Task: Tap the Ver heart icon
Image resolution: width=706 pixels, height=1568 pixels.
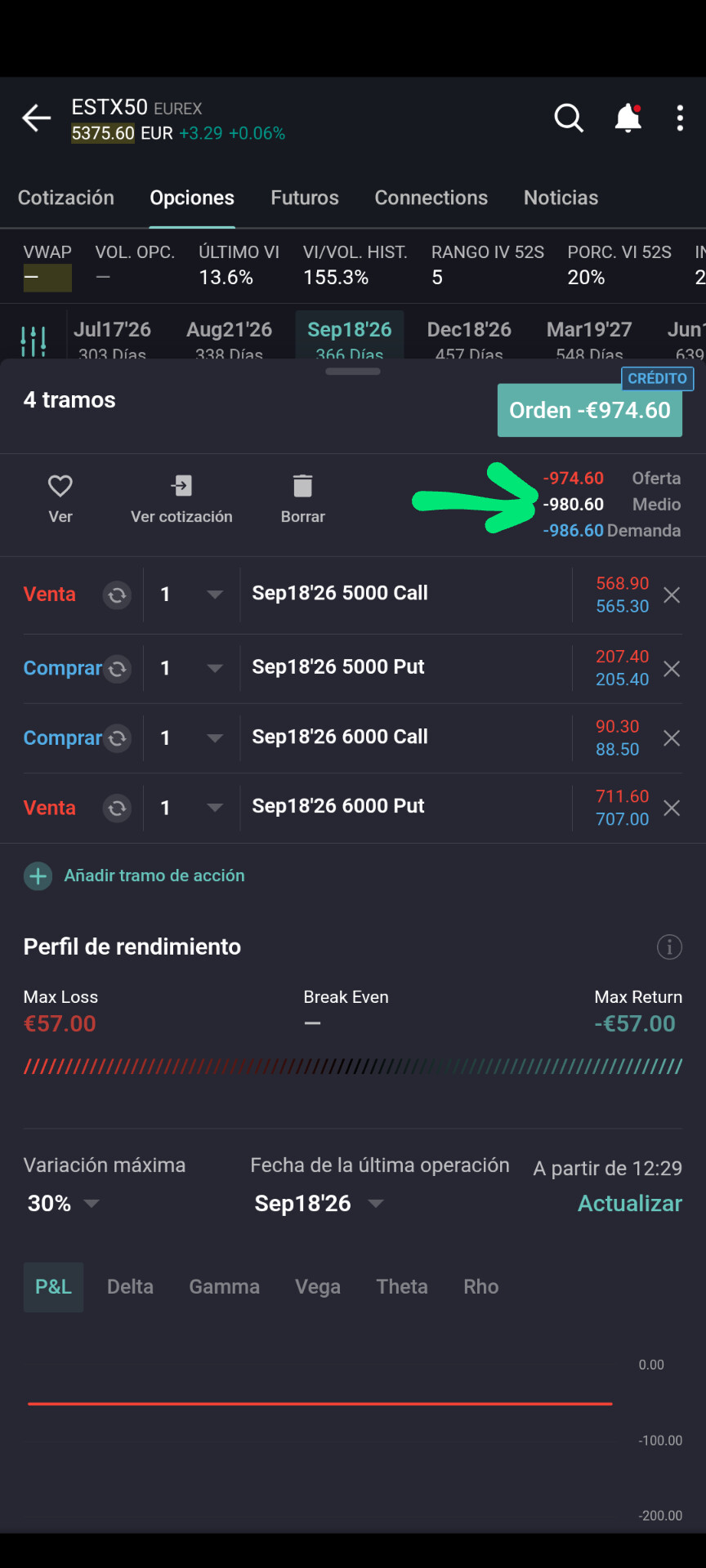Action: click(60, 487)
